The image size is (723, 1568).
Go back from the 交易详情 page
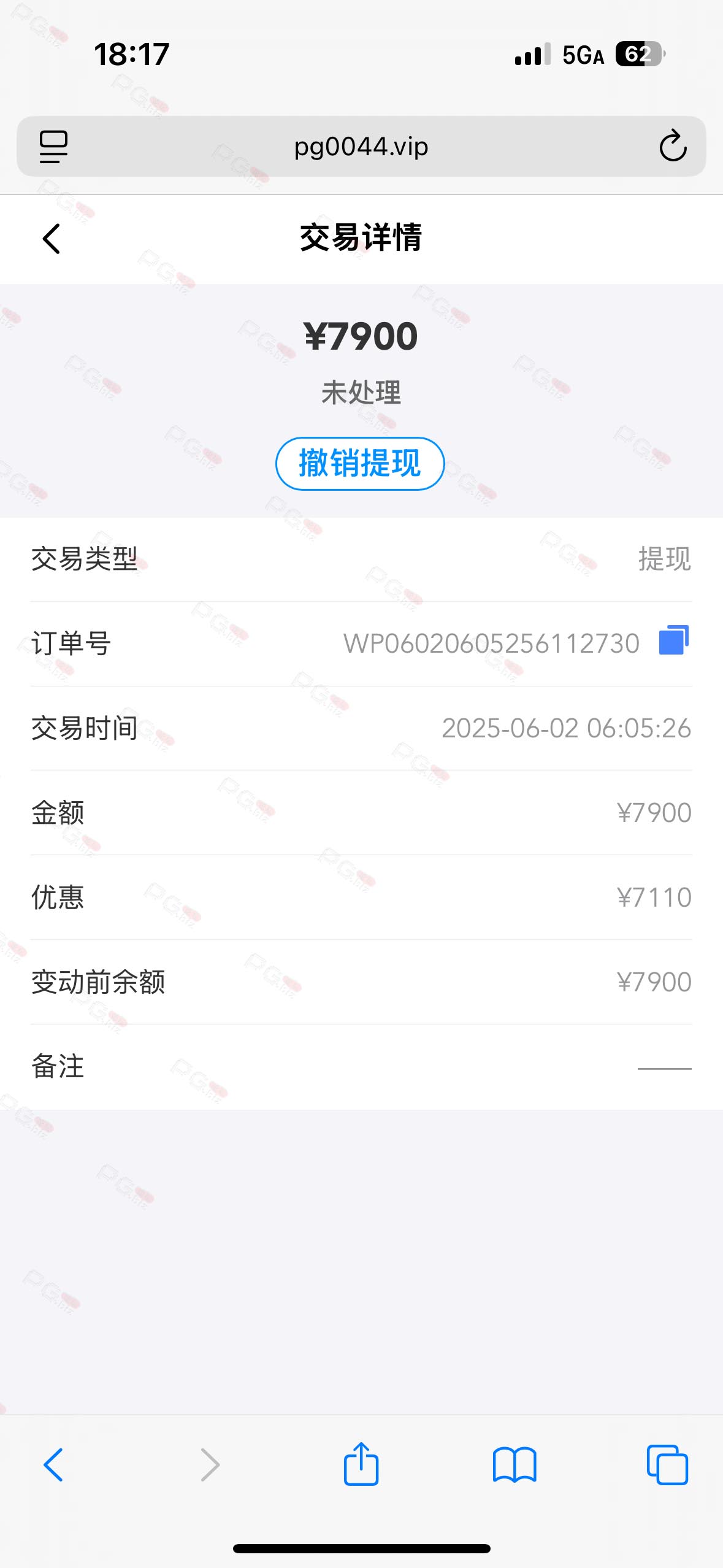52,239
